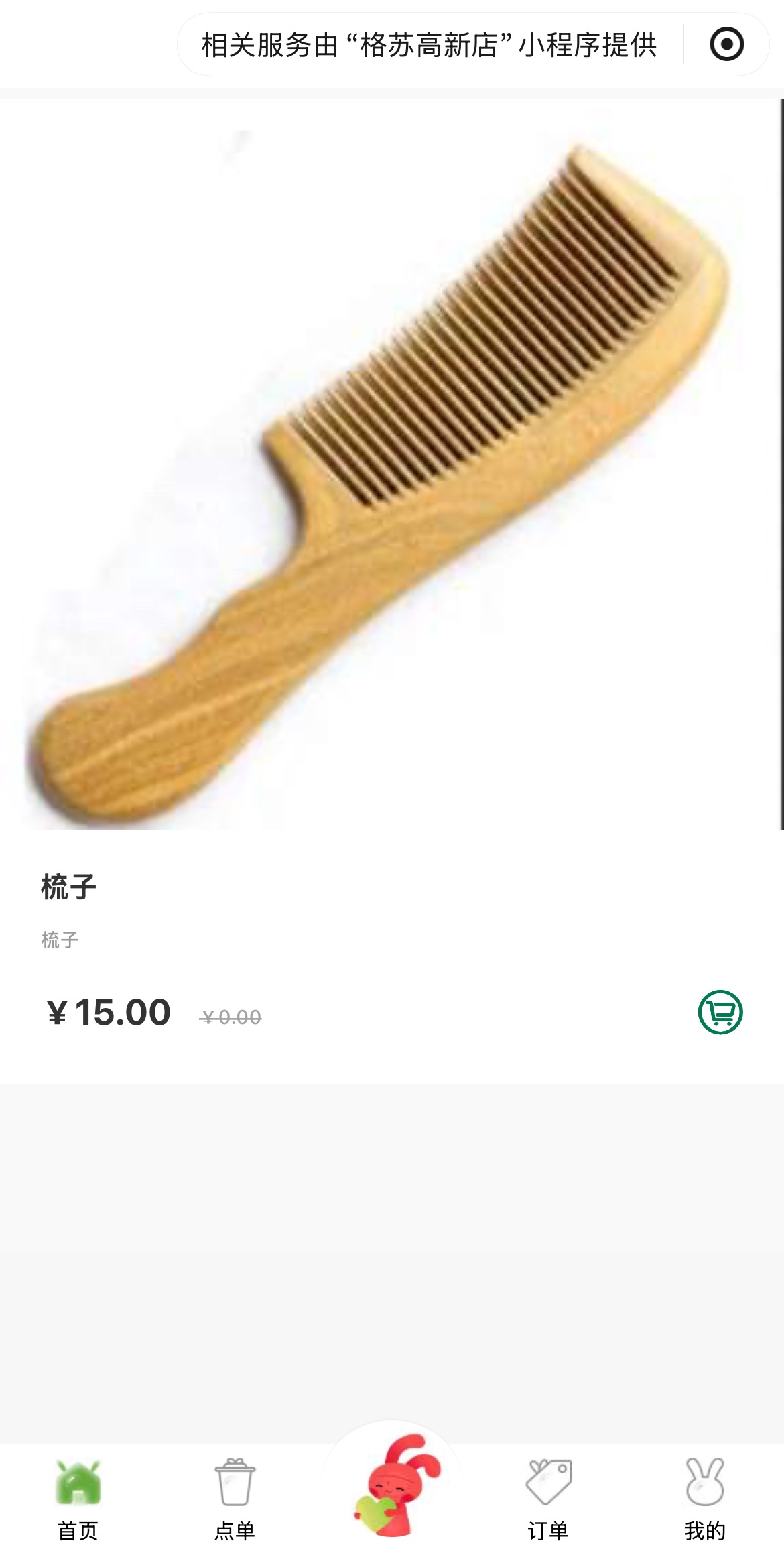Image resolution: width=784 pixels, height=1557 pixels.
Task: Add the 梳子 to cart
Action: point(720,1012)
